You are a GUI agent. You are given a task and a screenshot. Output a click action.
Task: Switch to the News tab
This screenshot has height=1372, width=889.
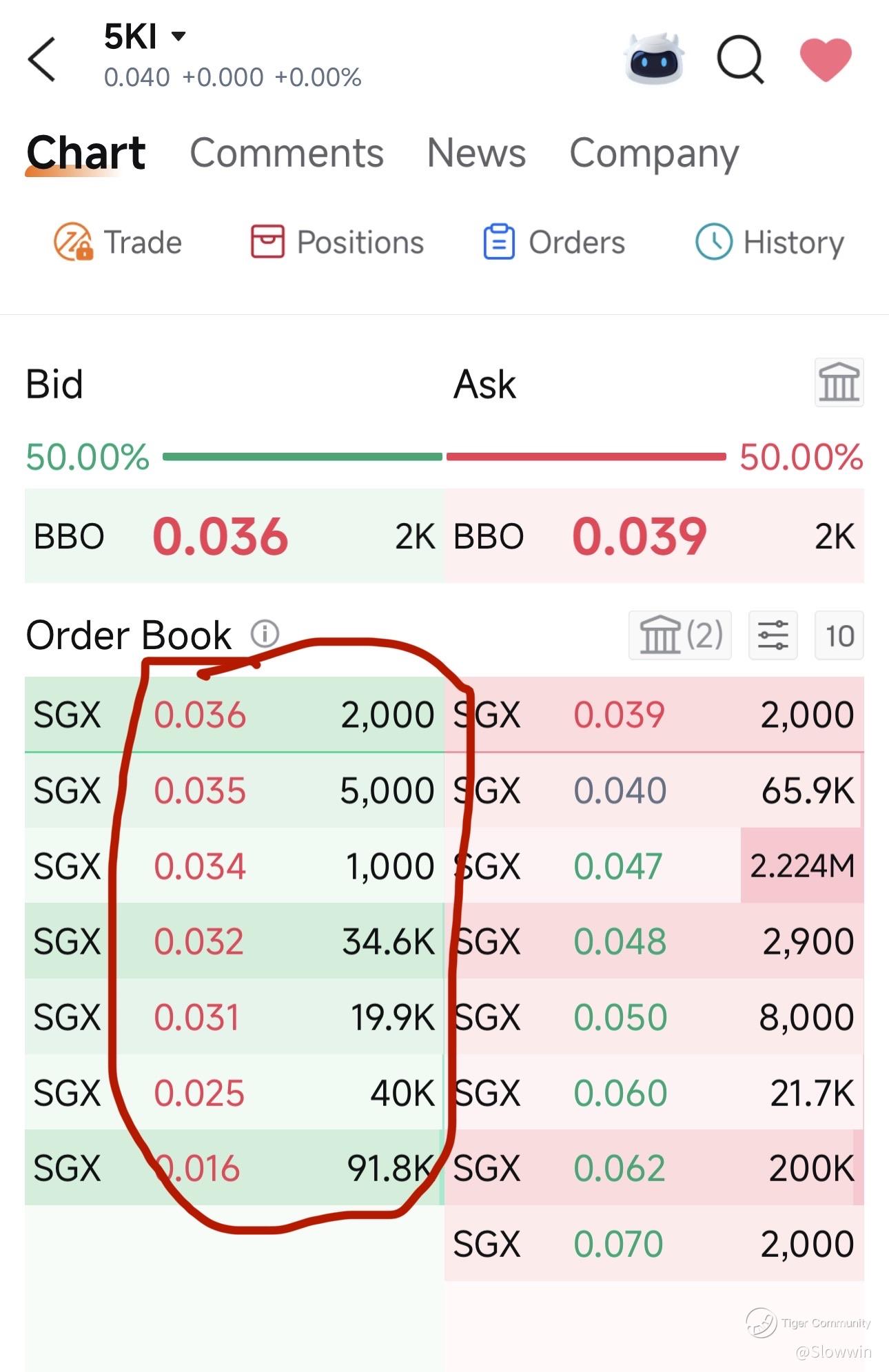[476, 153]
